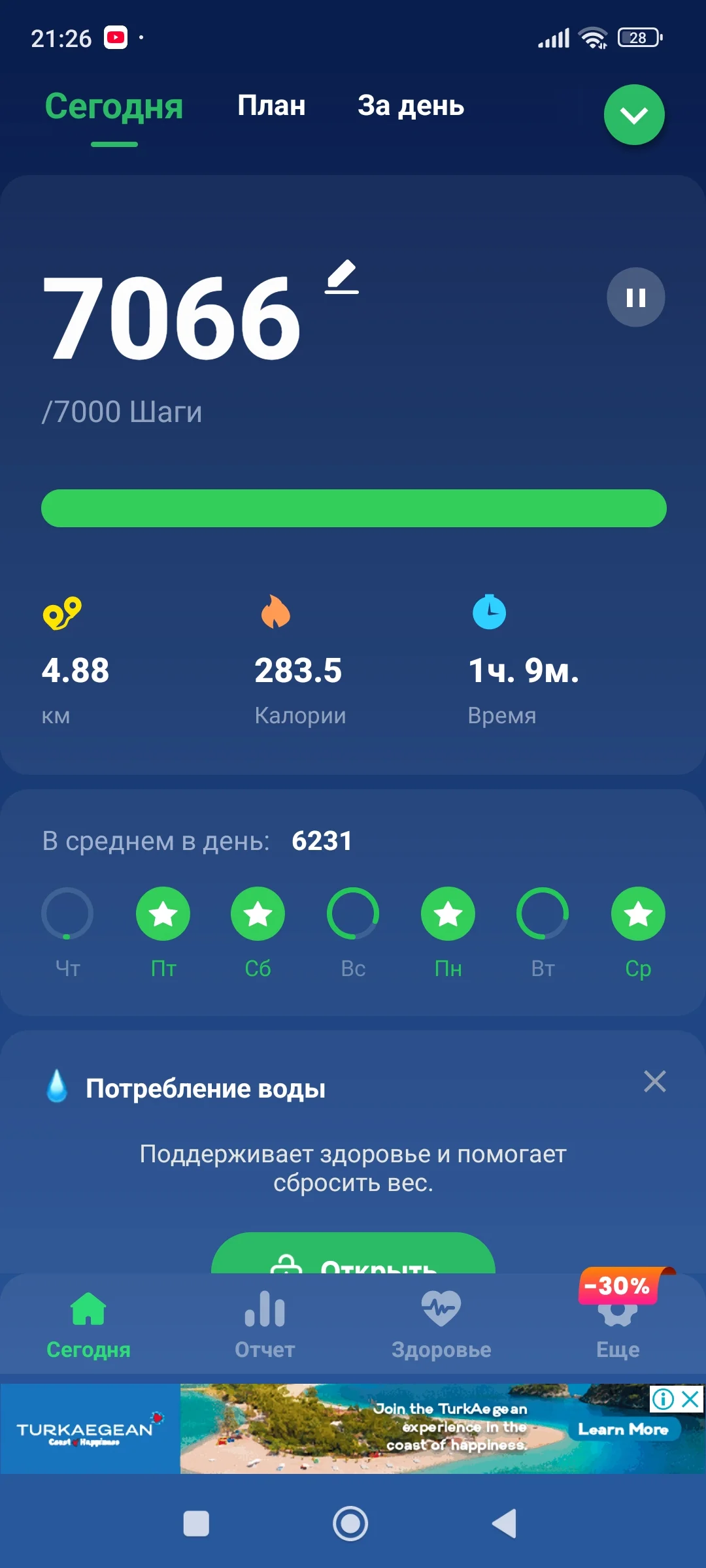Open Еще settings with -30% badge

pos(616,1326)
